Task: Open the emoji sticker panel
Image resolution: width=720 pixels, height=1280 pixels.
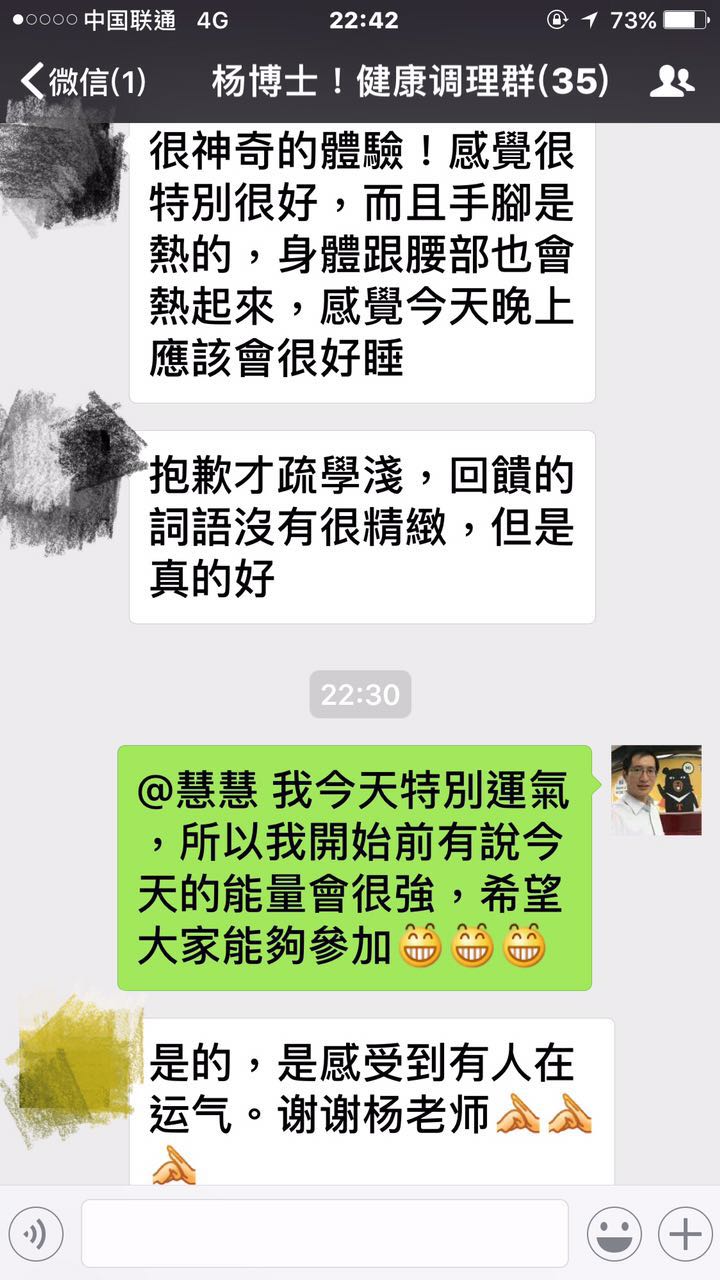Action: point(614,1233)
